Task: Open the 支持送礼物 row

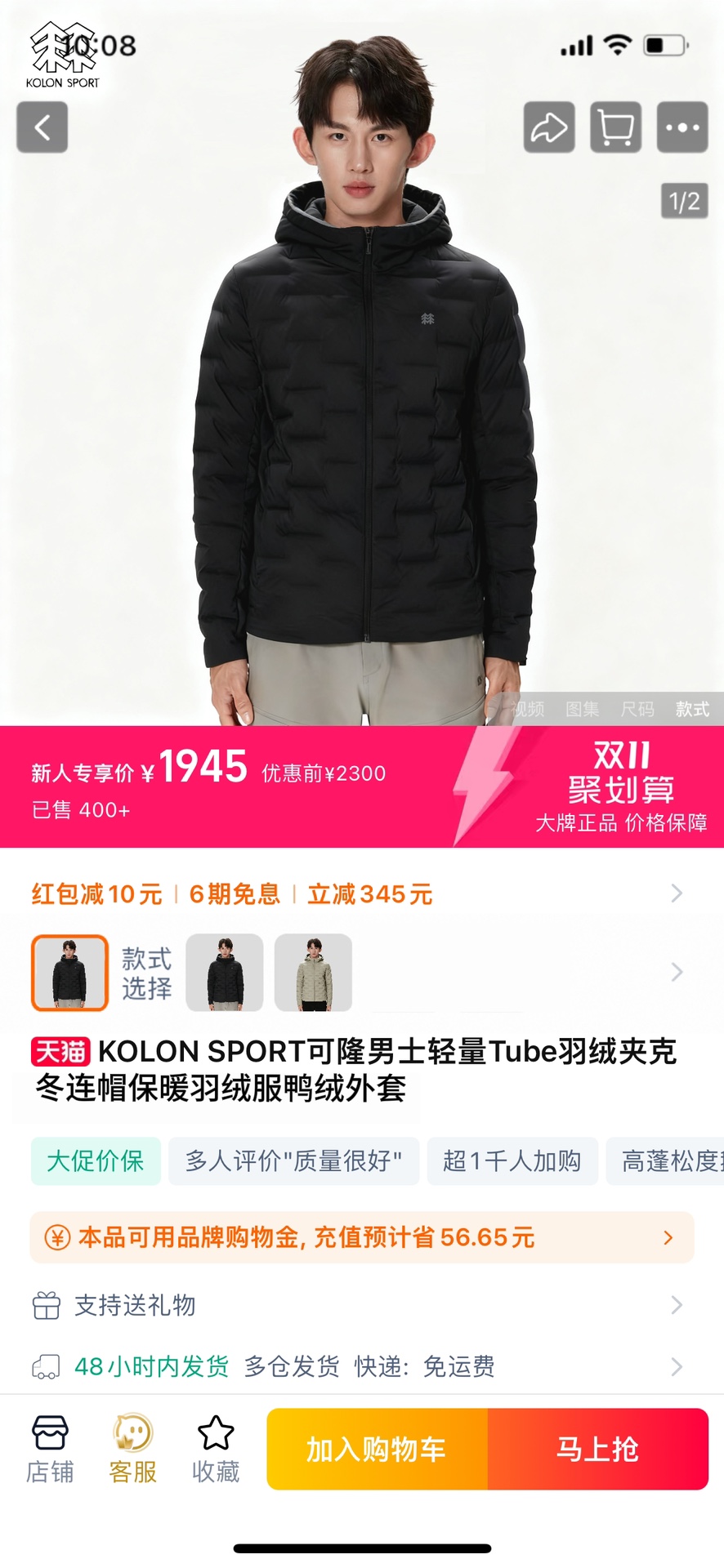Action: [362, 1305]
